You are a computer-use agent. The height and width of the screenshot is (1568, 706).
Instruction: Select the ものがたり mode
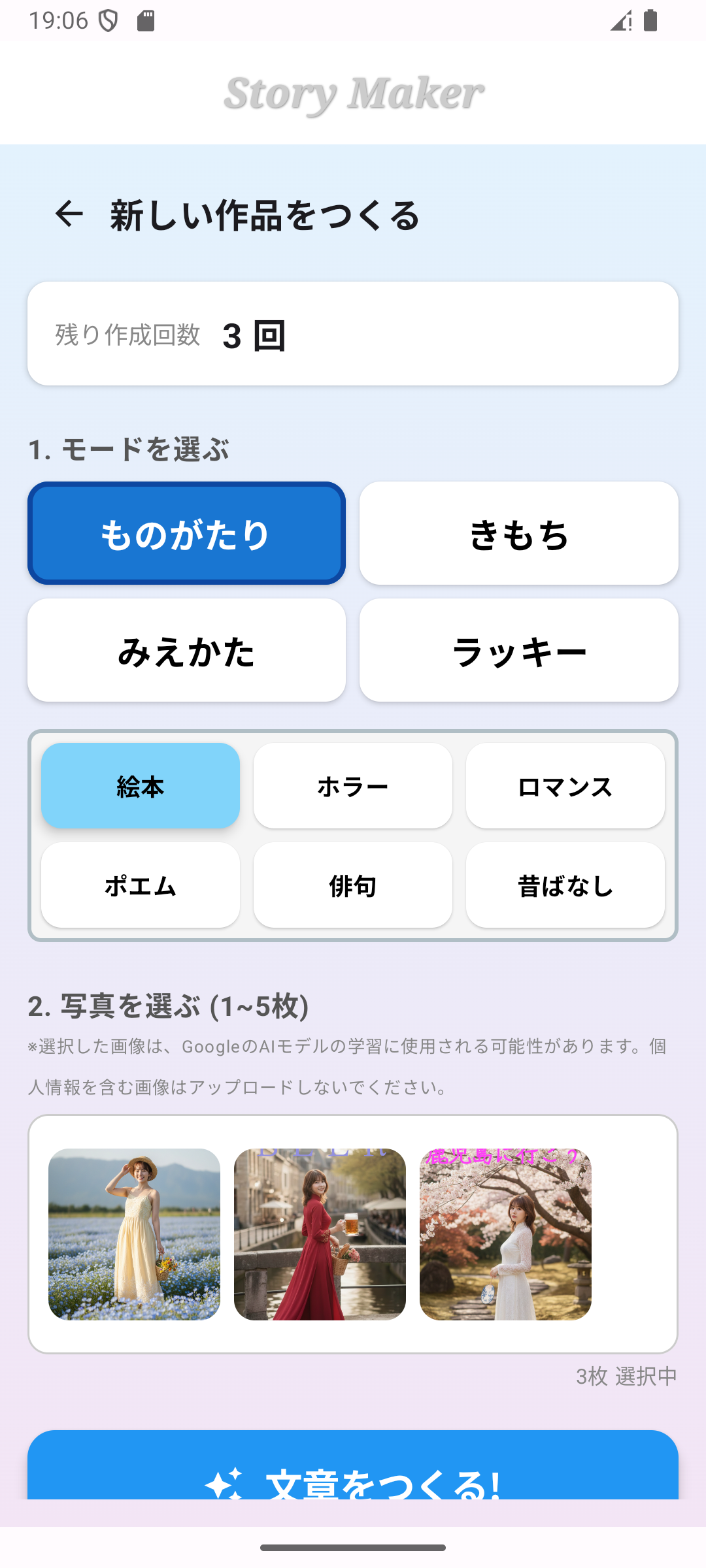(186, 533)
